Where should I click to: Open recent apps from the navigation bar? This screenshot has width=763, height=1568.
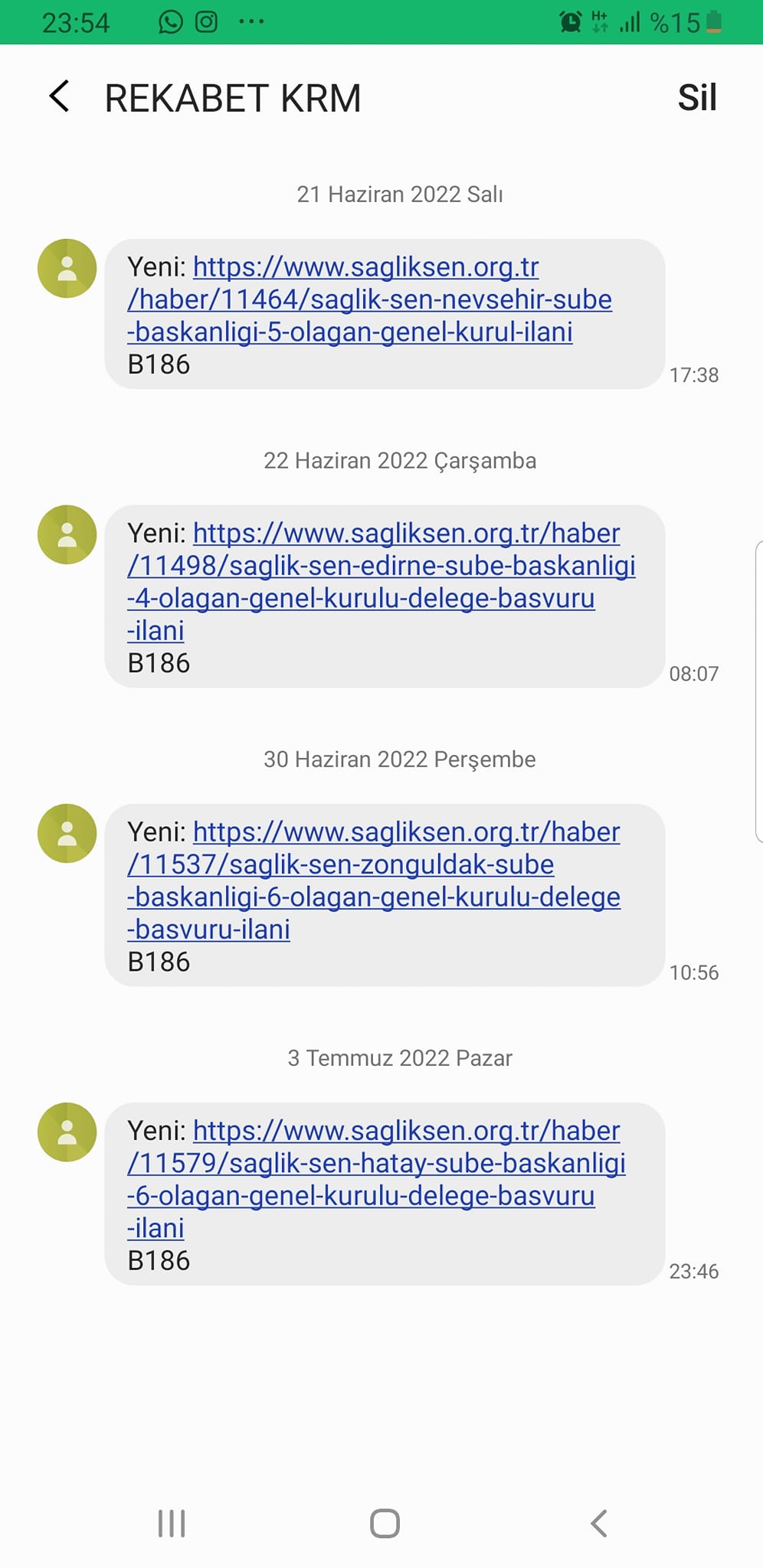[x=171, y=1523]
